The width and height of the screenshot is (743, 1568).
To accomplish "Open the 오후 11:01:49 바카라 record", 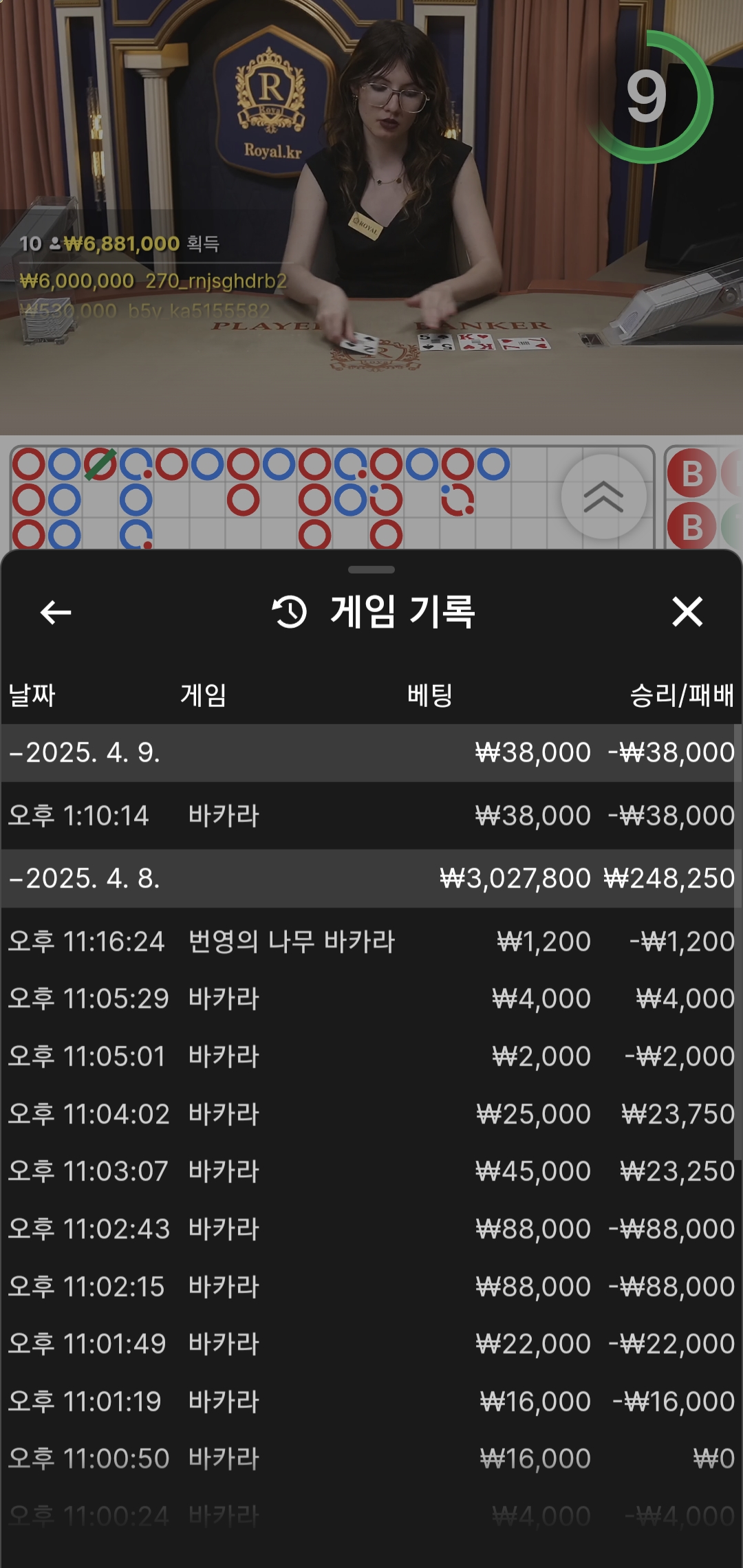I will coord(371,1344).
